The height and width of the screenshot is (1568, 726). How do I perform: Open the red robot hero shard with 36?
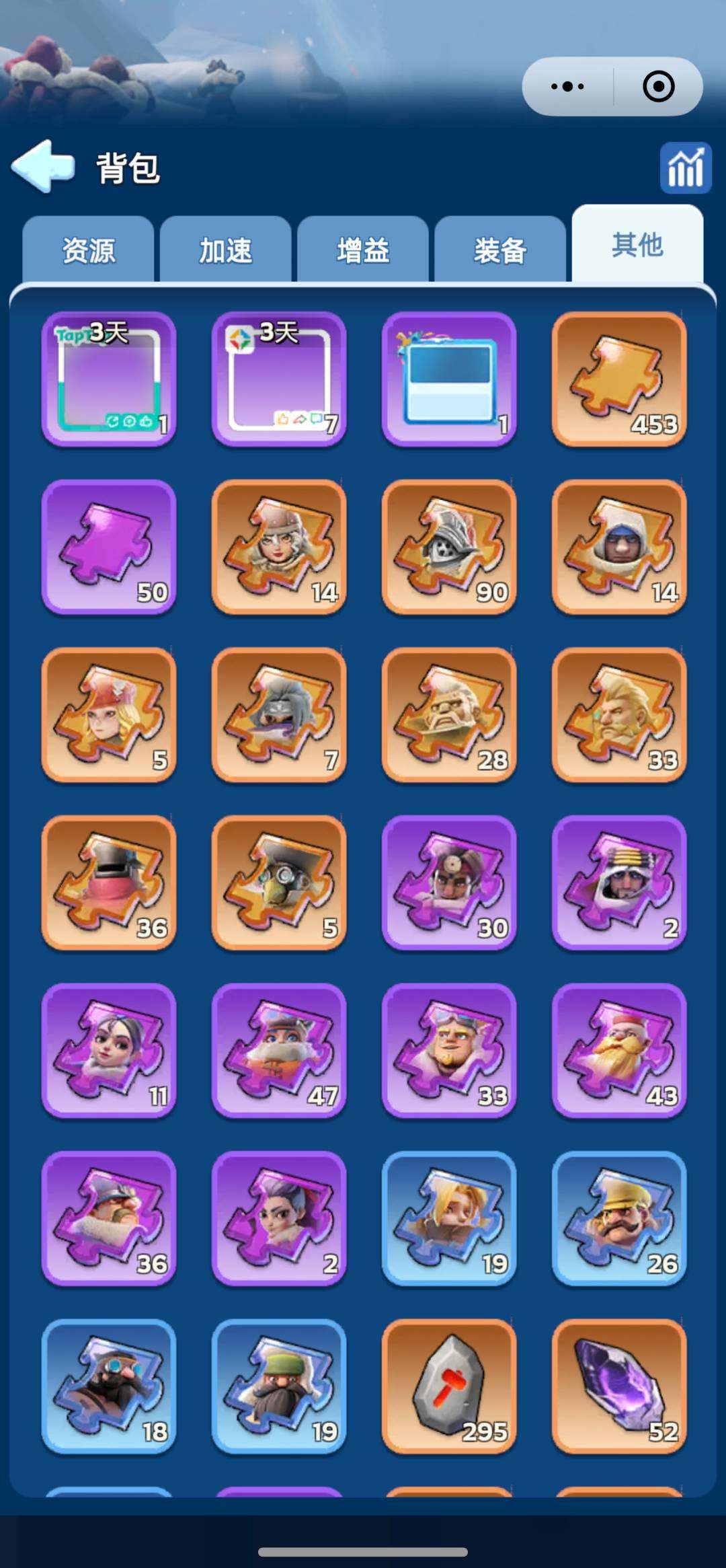tap(109, 882)
